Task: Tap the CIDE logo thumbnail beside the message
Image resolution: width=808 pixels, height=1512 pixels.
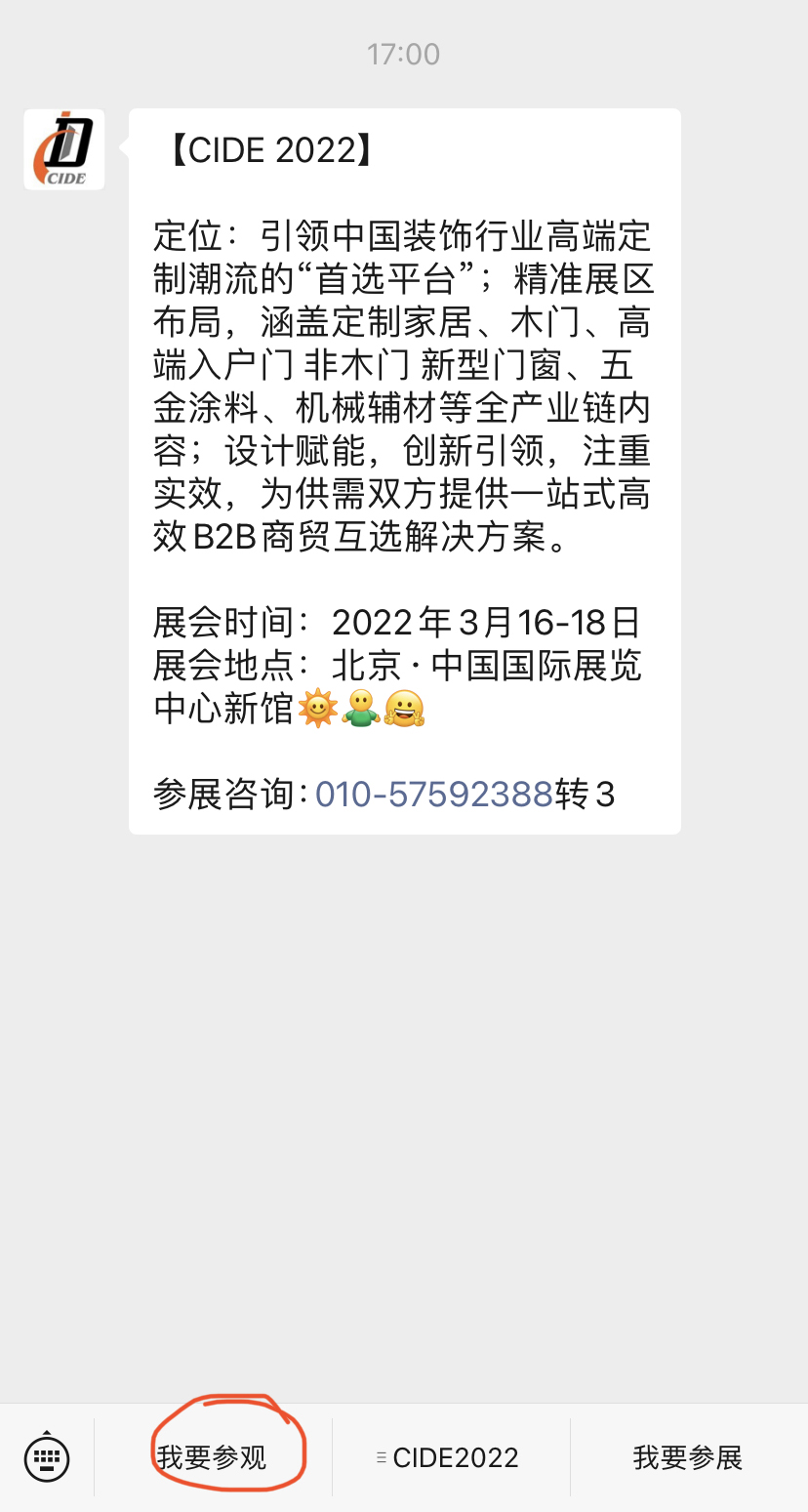Action: pyautogui.click(x=63, y=148)
